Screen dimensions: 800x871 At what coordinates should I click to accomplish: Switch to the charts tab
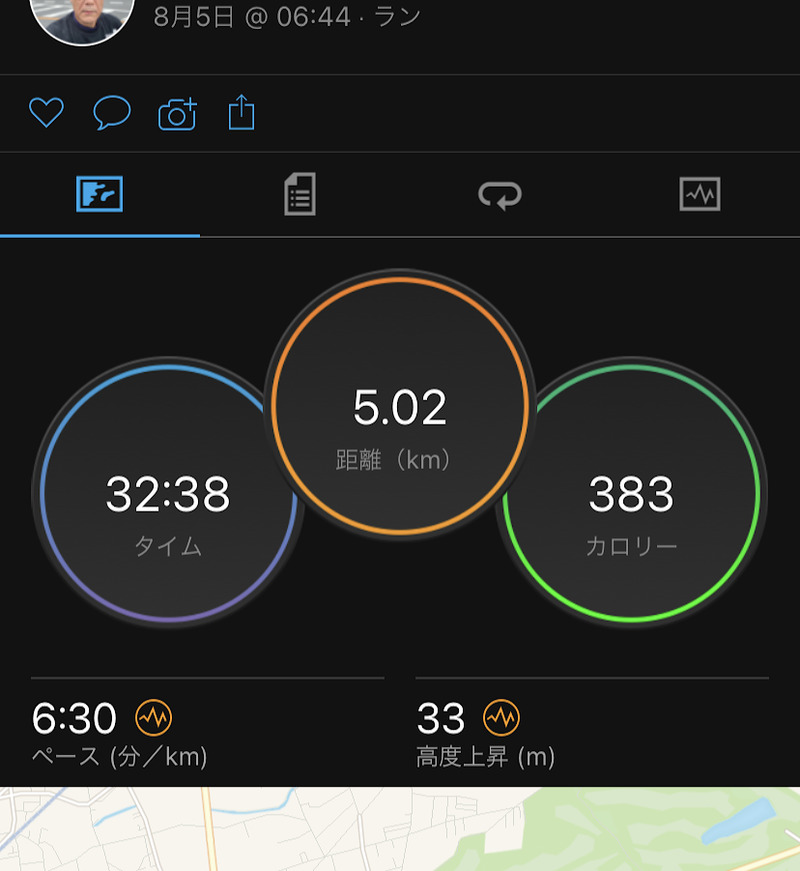699,194
